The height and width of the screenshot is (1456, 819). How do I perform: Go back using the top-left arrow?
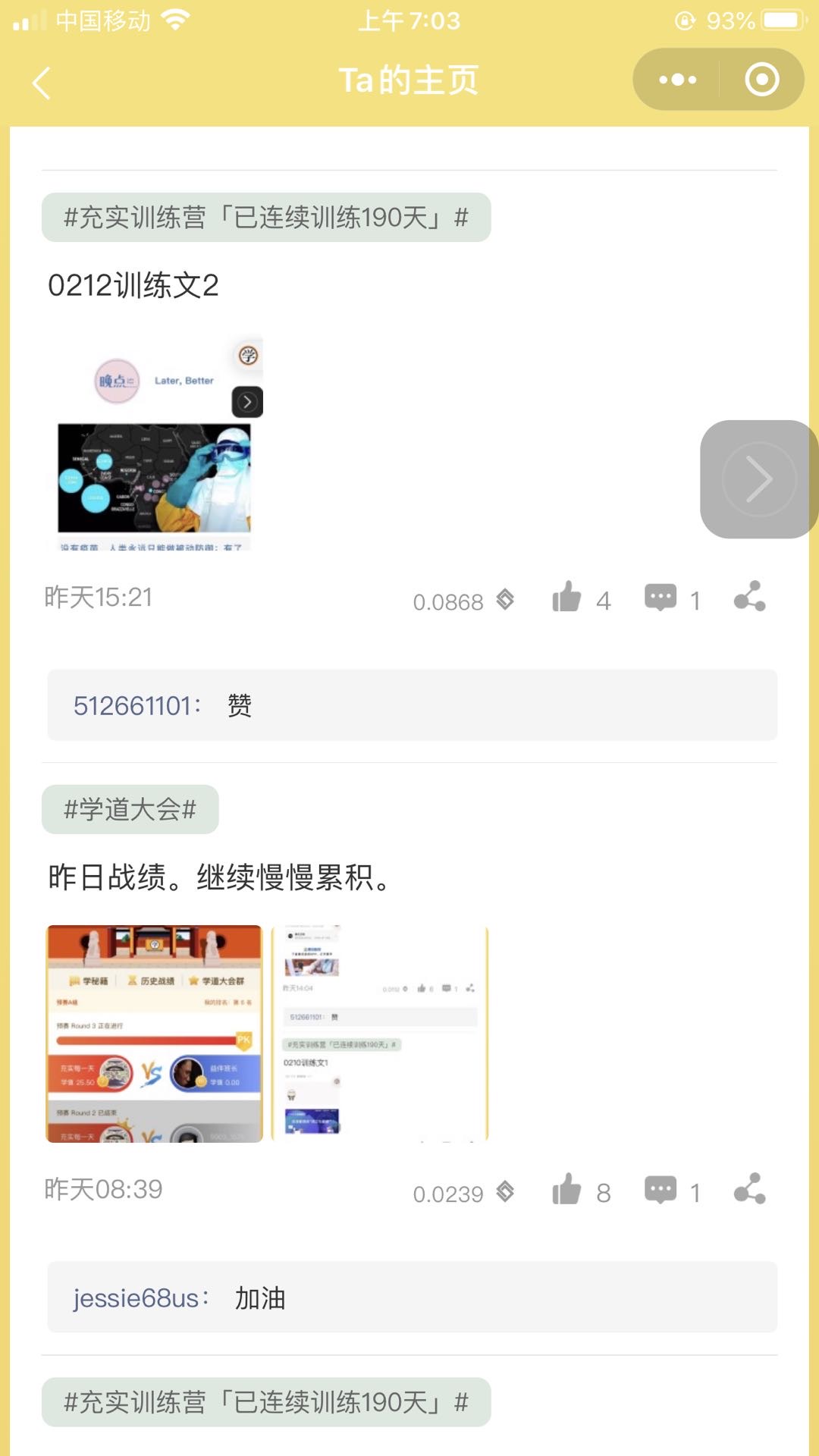point(42,82)
